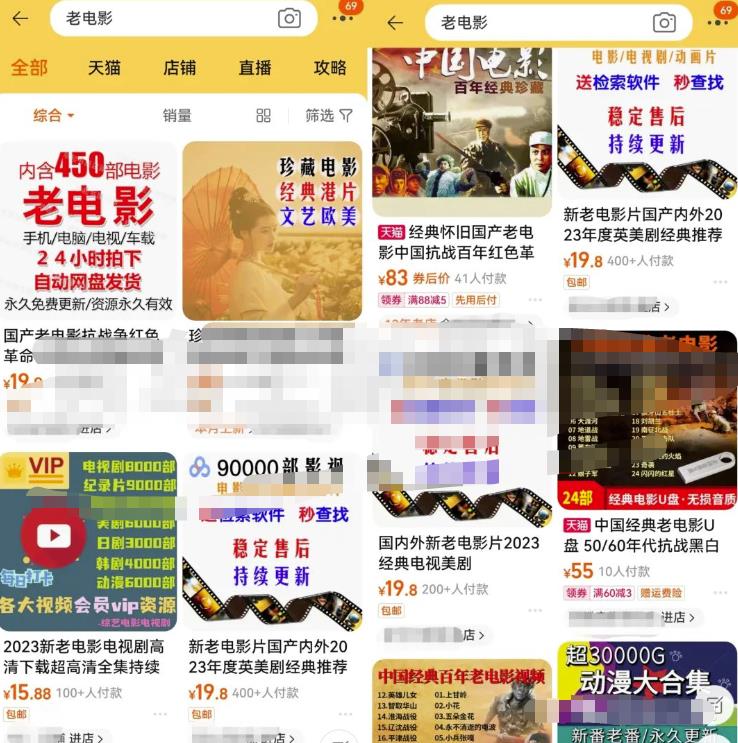Open the 超30000G 动漫大合集 product

point(647,690)
